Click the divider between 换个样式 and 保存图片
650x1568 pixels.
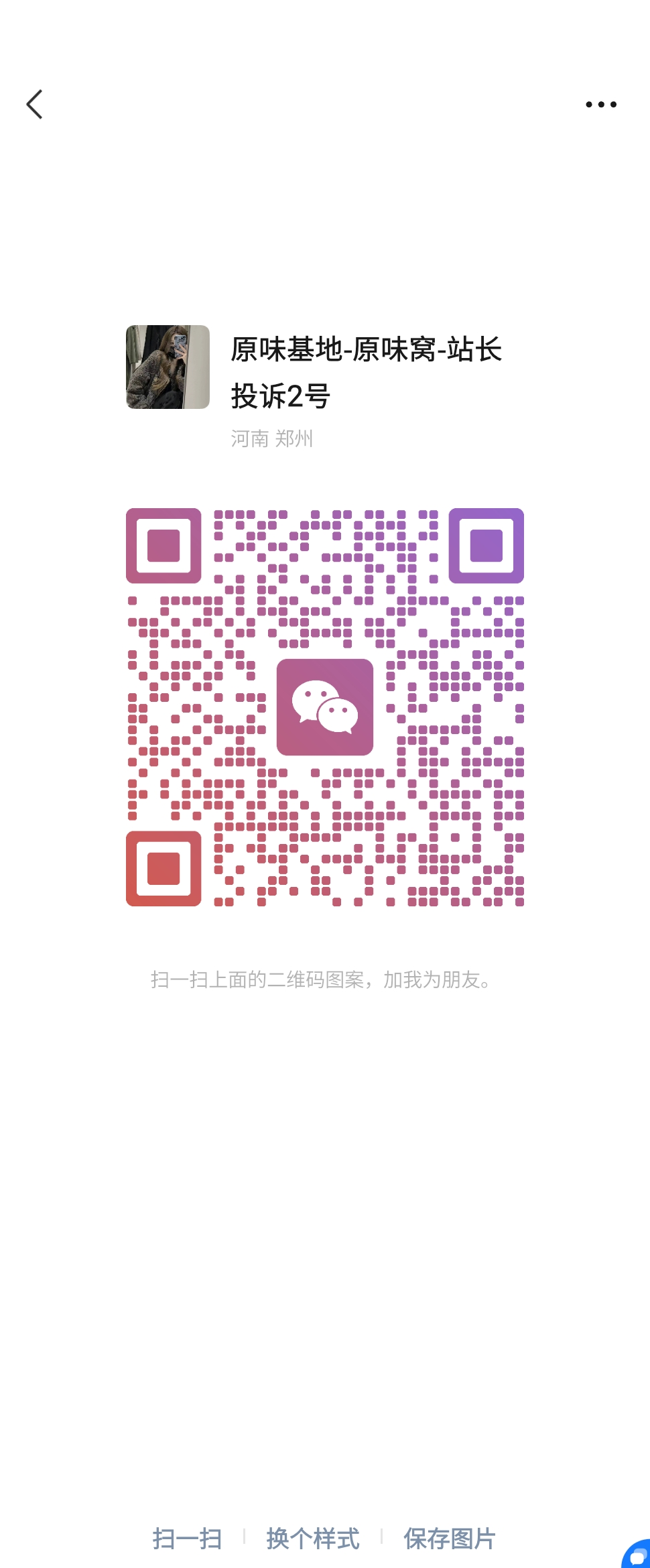pyautogui.click(x=382, y=1539)
